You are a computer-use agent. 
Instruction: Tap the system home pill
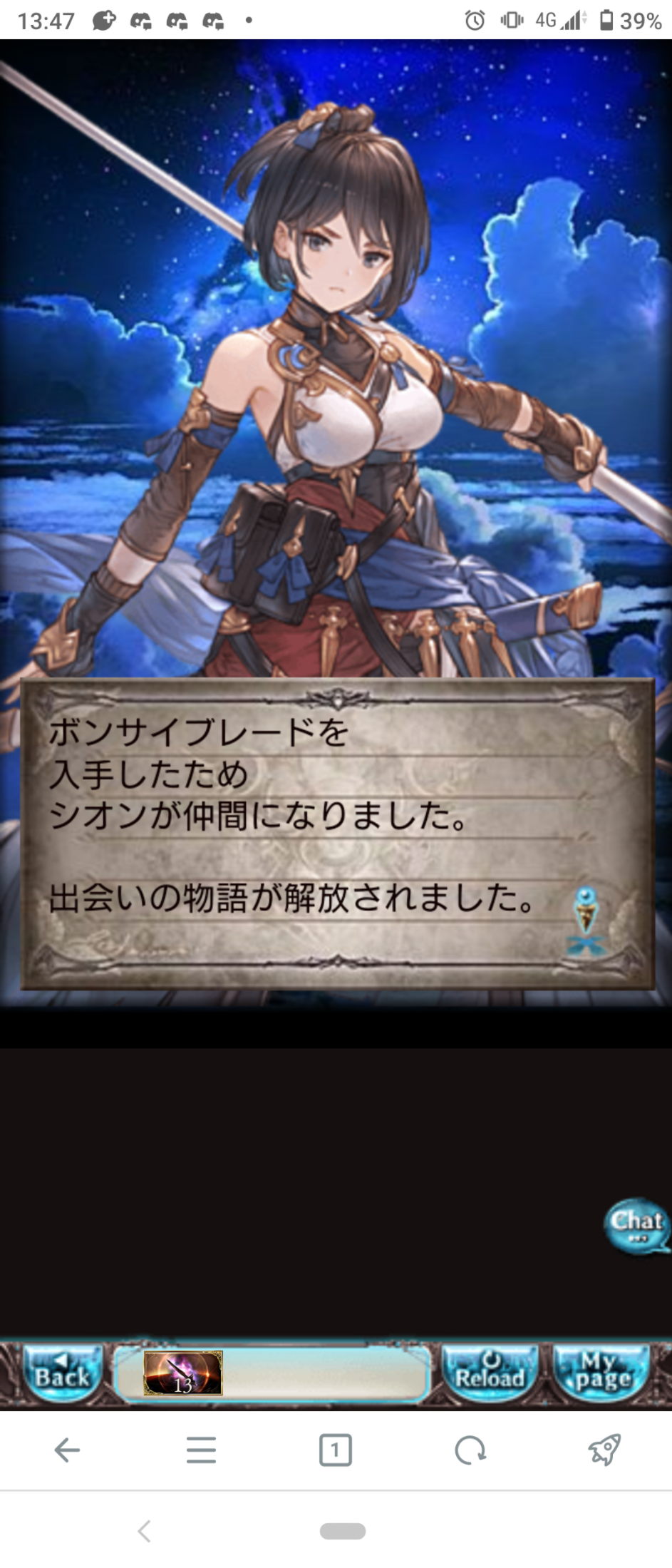click(343, 1531)
